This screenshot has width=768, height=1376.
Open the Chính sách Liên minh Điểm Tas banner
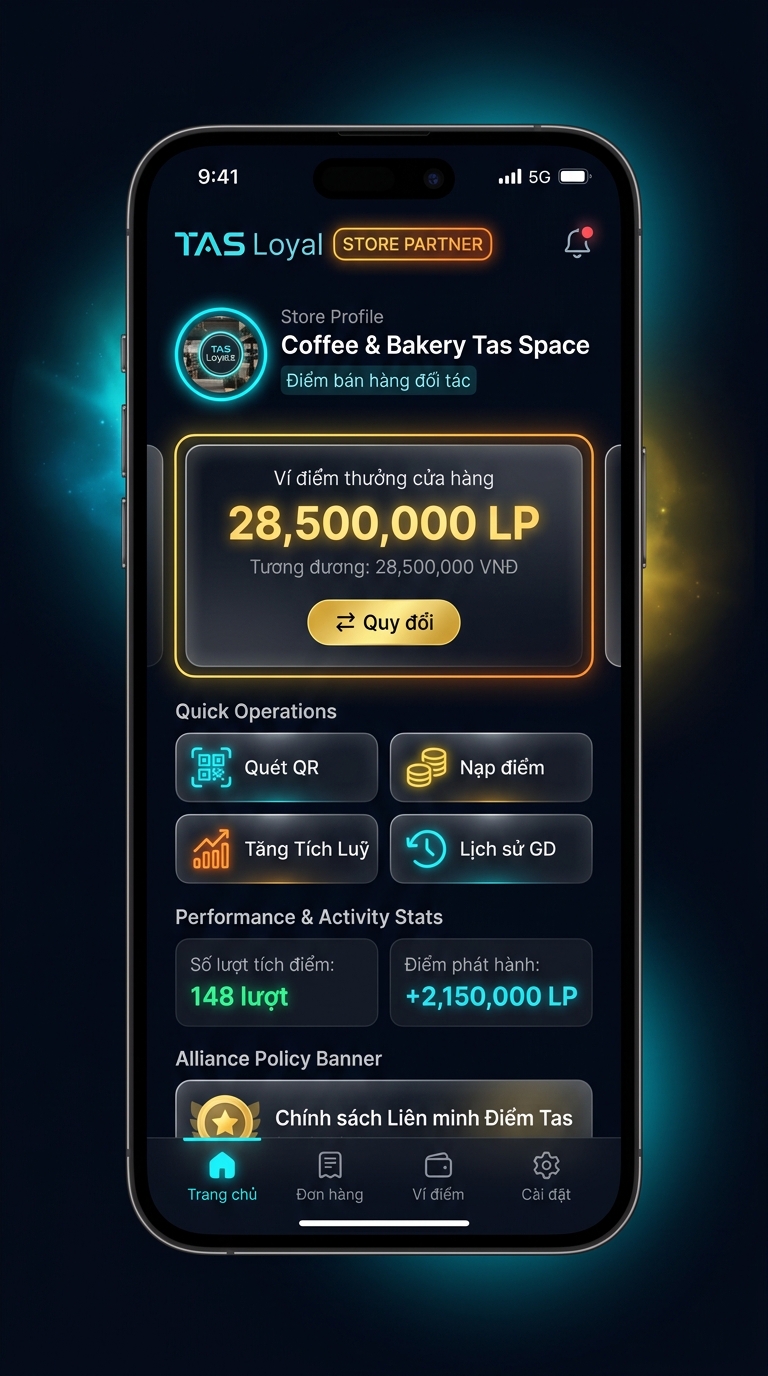(384, 1110)
